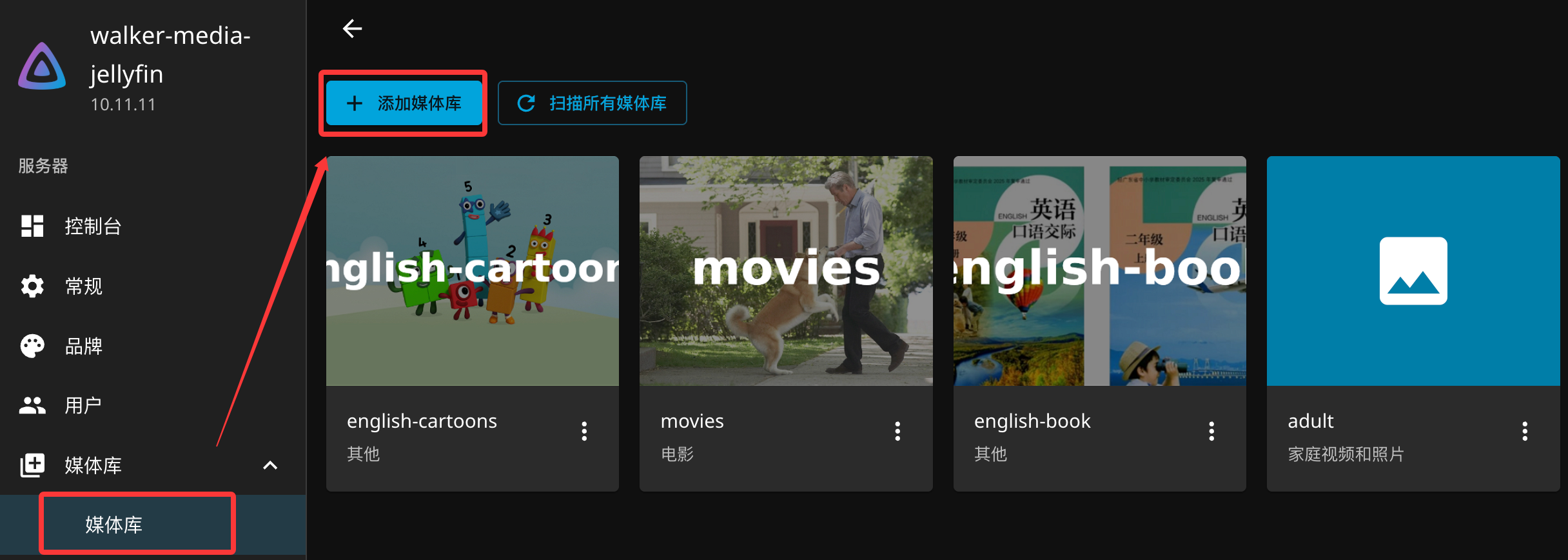The width and height of the screenshot is (1568, 560).
Task: Open the 用户 users item
Action: point(153,405)
